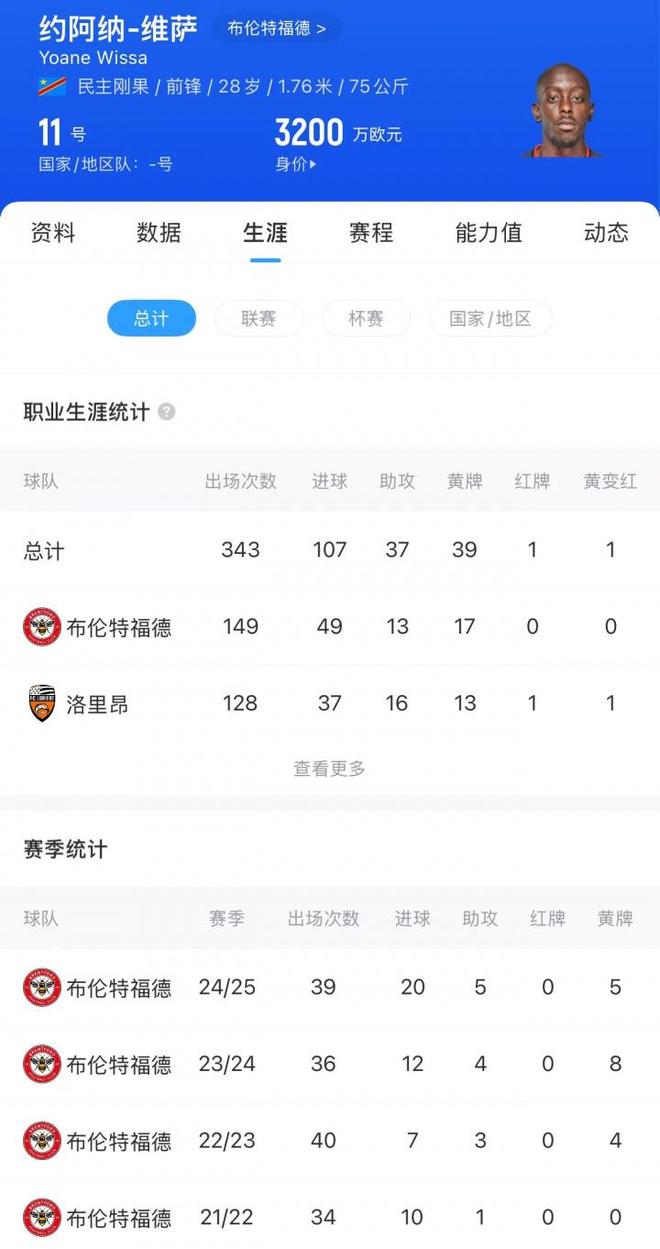Open 布伦特福德 row in career statistics

[x=330, y=627]
